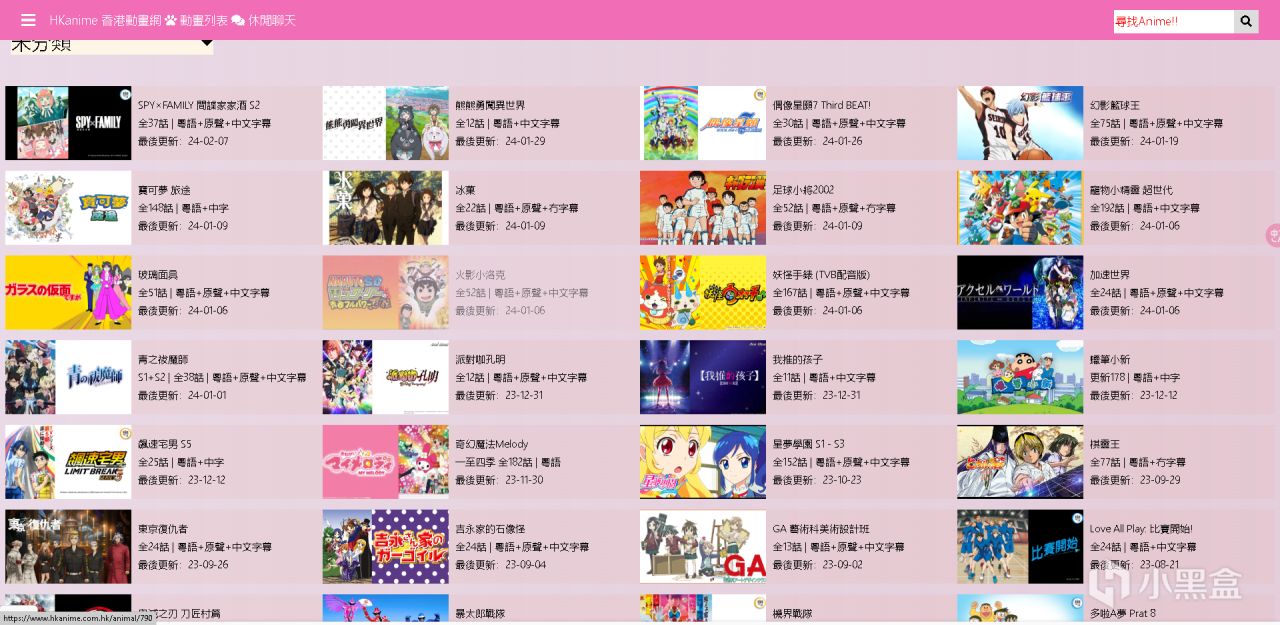Open the hamburger menu
Viewport: 1280px width, 625px height.
28,20
